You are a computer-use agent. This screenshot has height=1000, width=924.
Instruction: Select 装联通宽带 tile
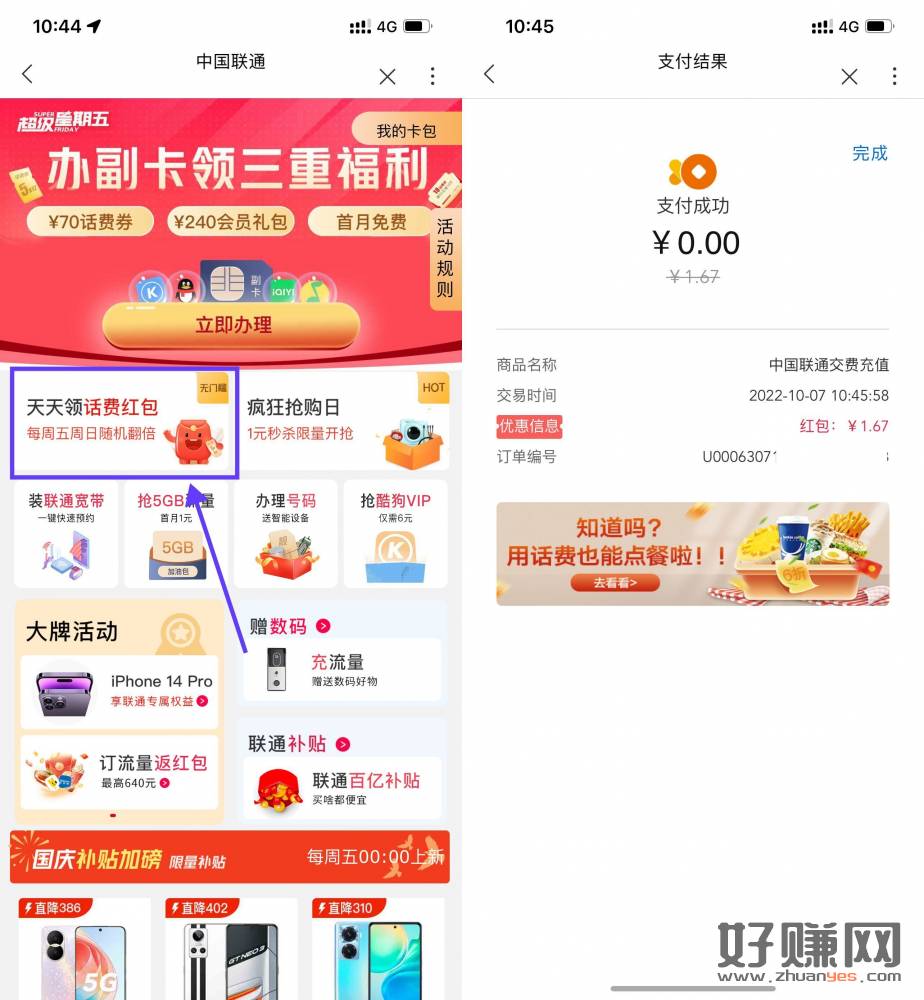click(x=66, y=534)
